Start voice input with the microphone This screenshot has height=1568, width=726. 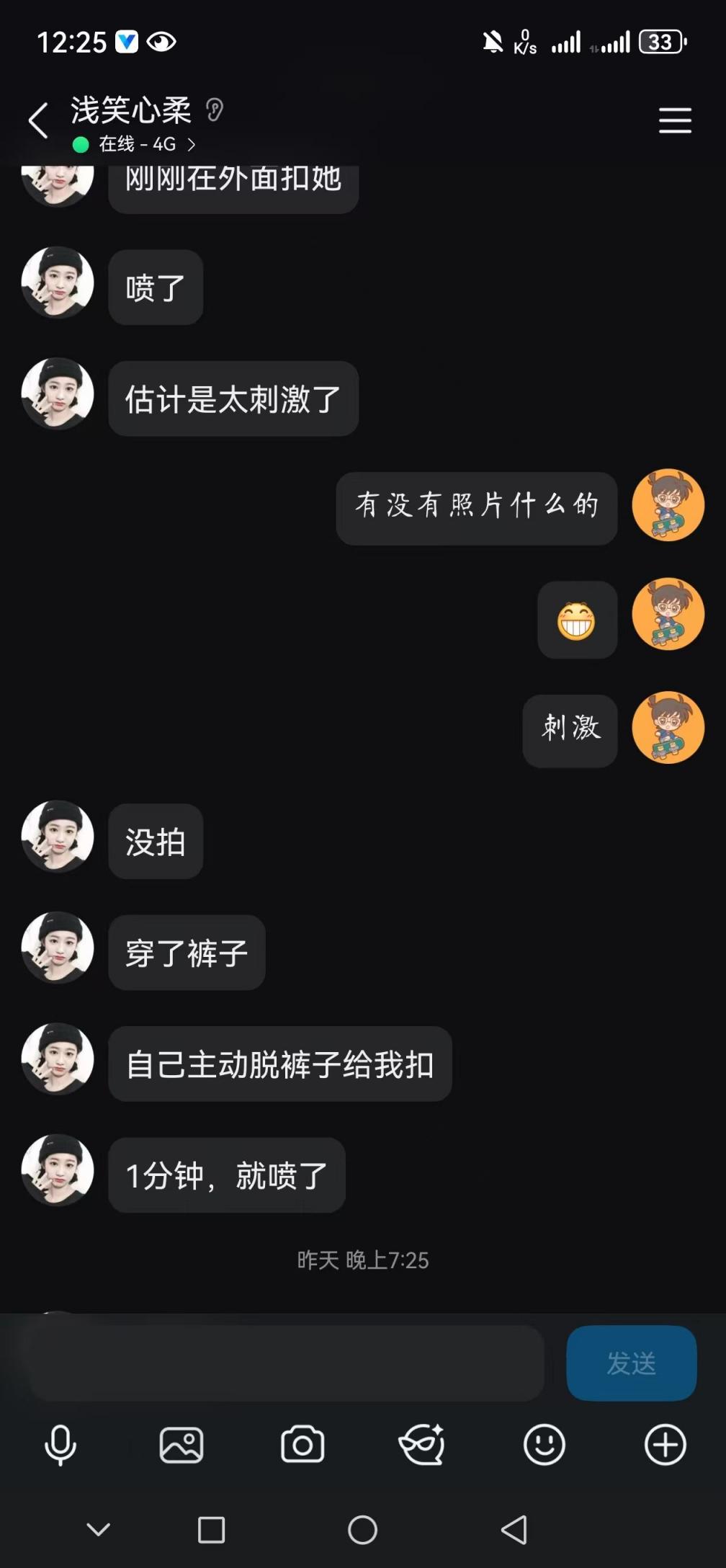(60, 1445)
